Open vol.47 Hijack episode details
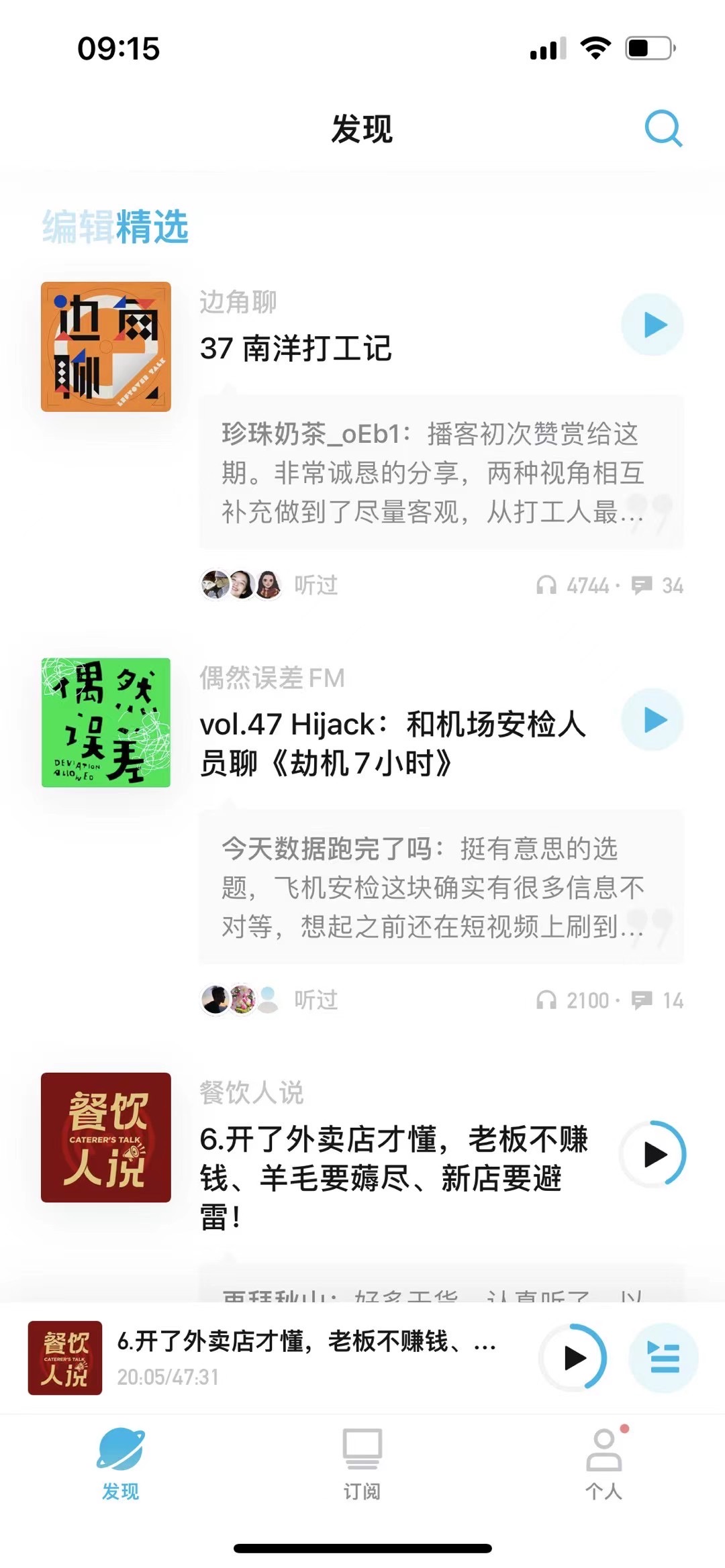725x1568 pixels. click(393, 743)
